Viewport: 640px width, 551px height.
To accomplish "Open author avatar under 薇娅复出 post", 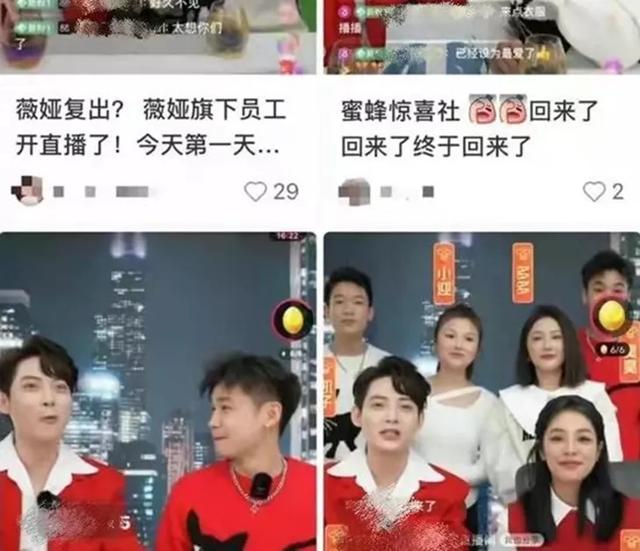I will click(x=27, y=190).
